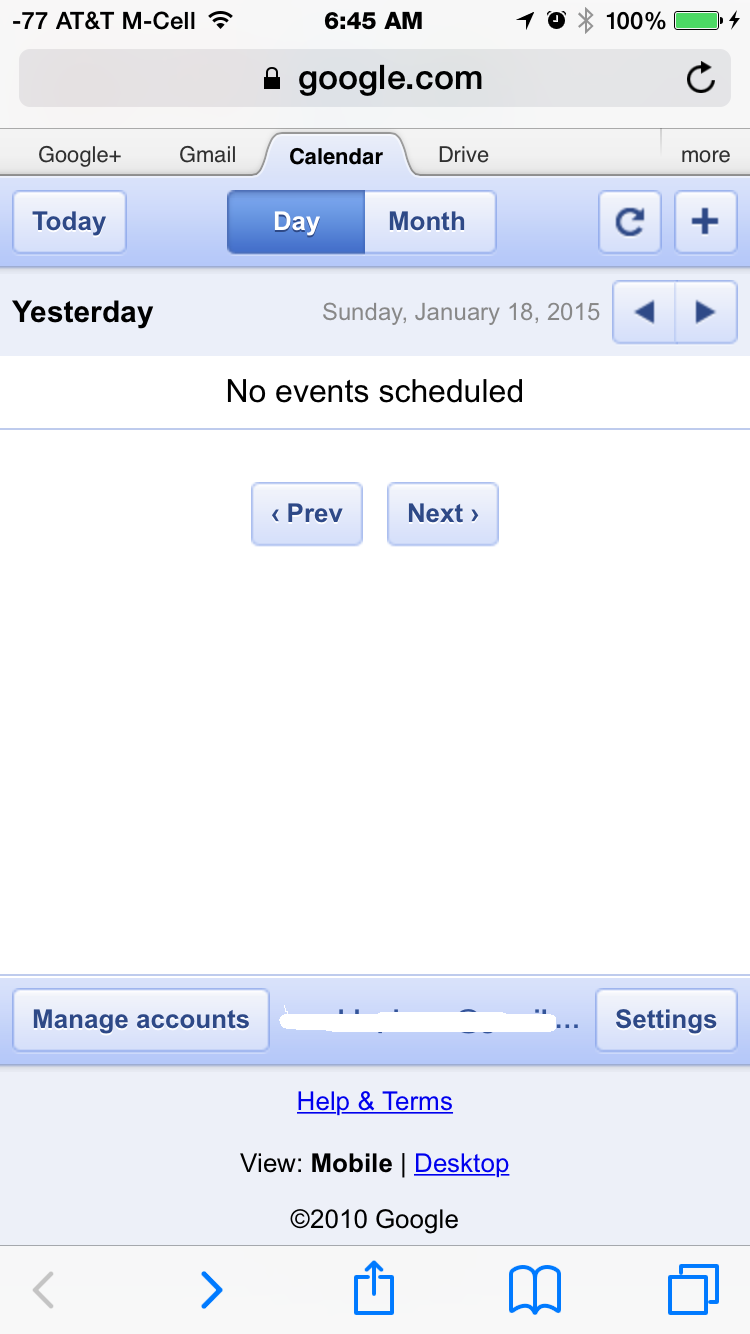
Task: Open Safari's share sheet
Action: [375, 1289]
